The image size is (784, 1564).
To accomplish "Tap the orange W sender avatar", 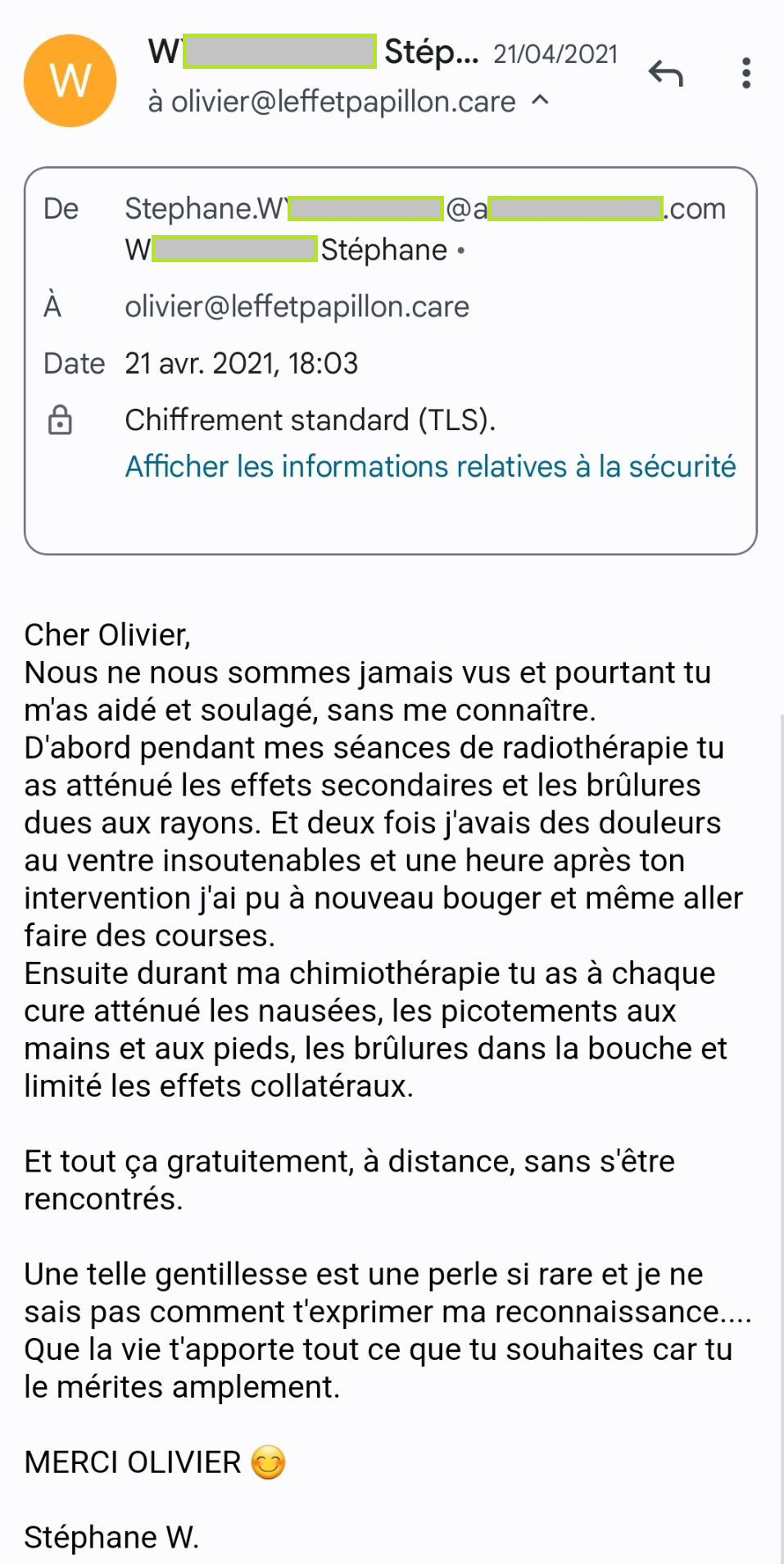I will point(70,80).
